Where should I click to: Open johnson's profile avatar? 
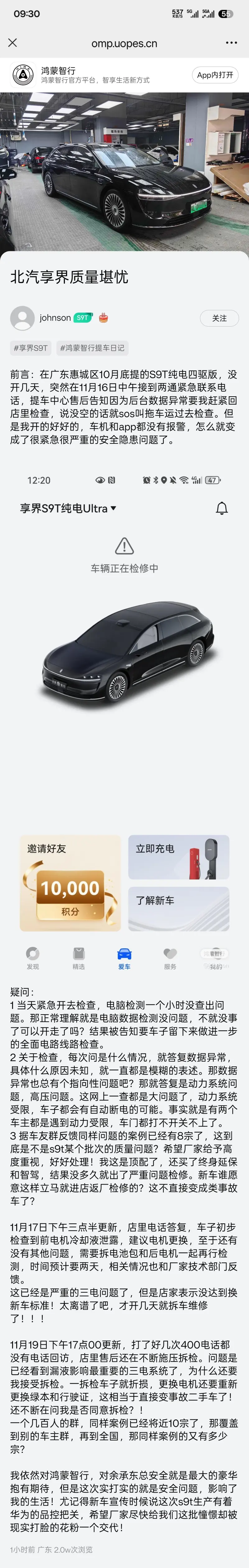coord(22,318)
